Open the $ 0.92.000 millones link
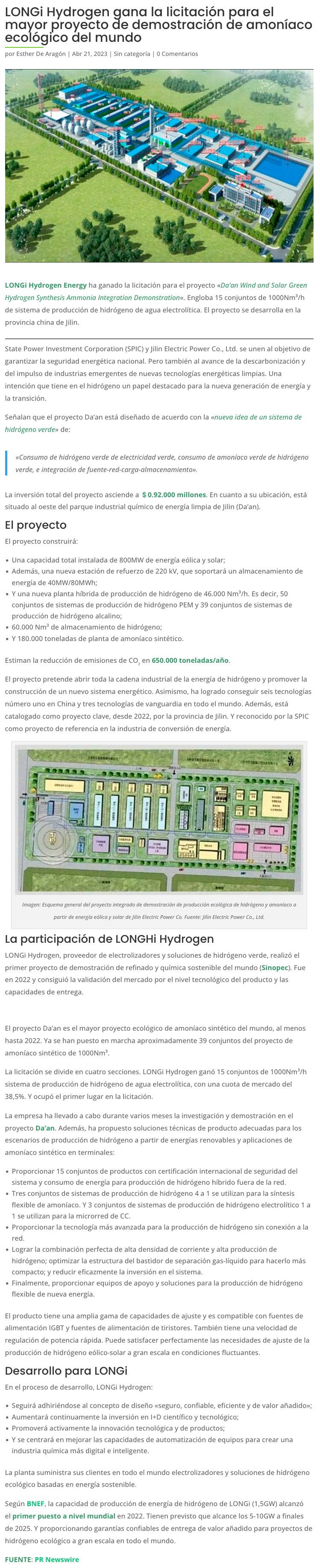 (x=174, y=494)
